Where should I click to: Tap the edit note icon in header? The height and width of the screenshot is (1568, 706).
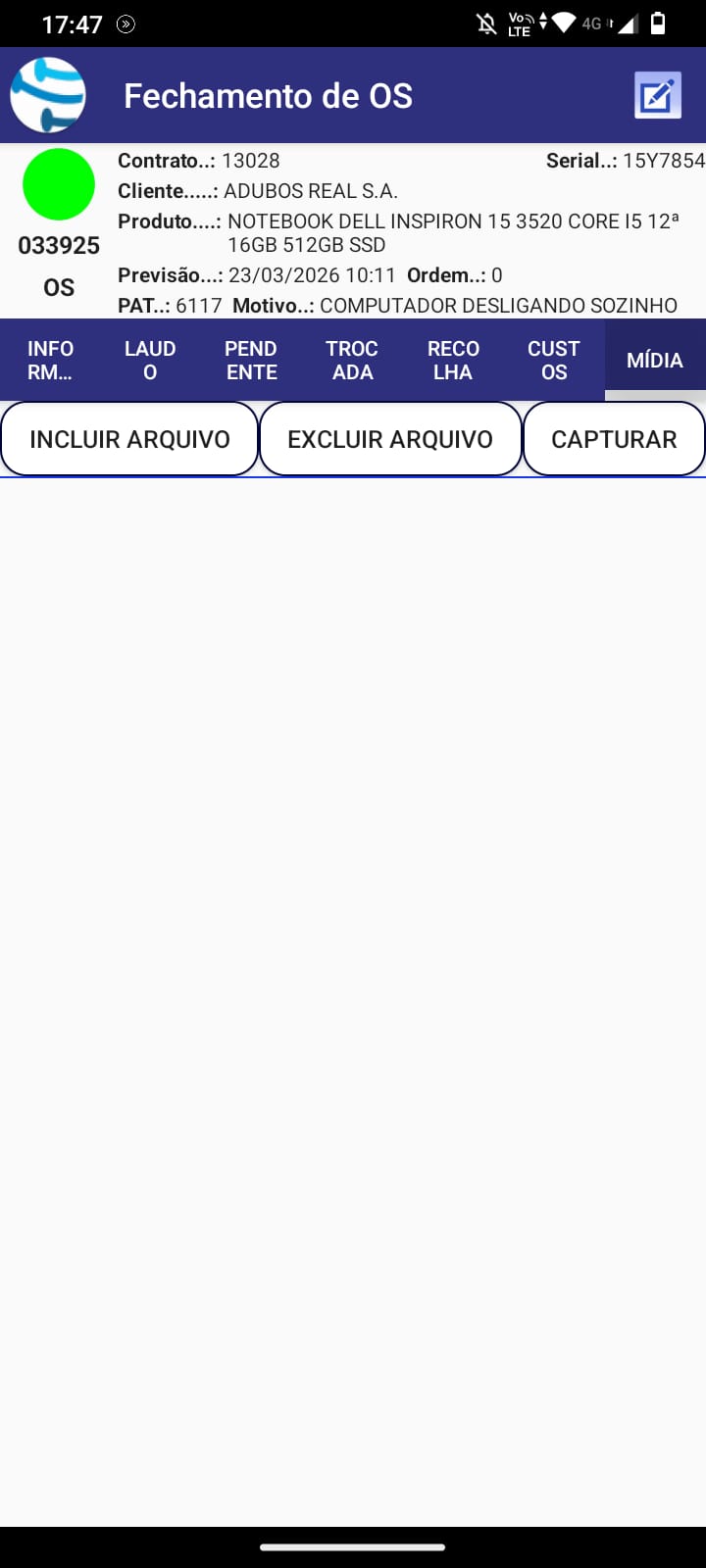point(657,96)
